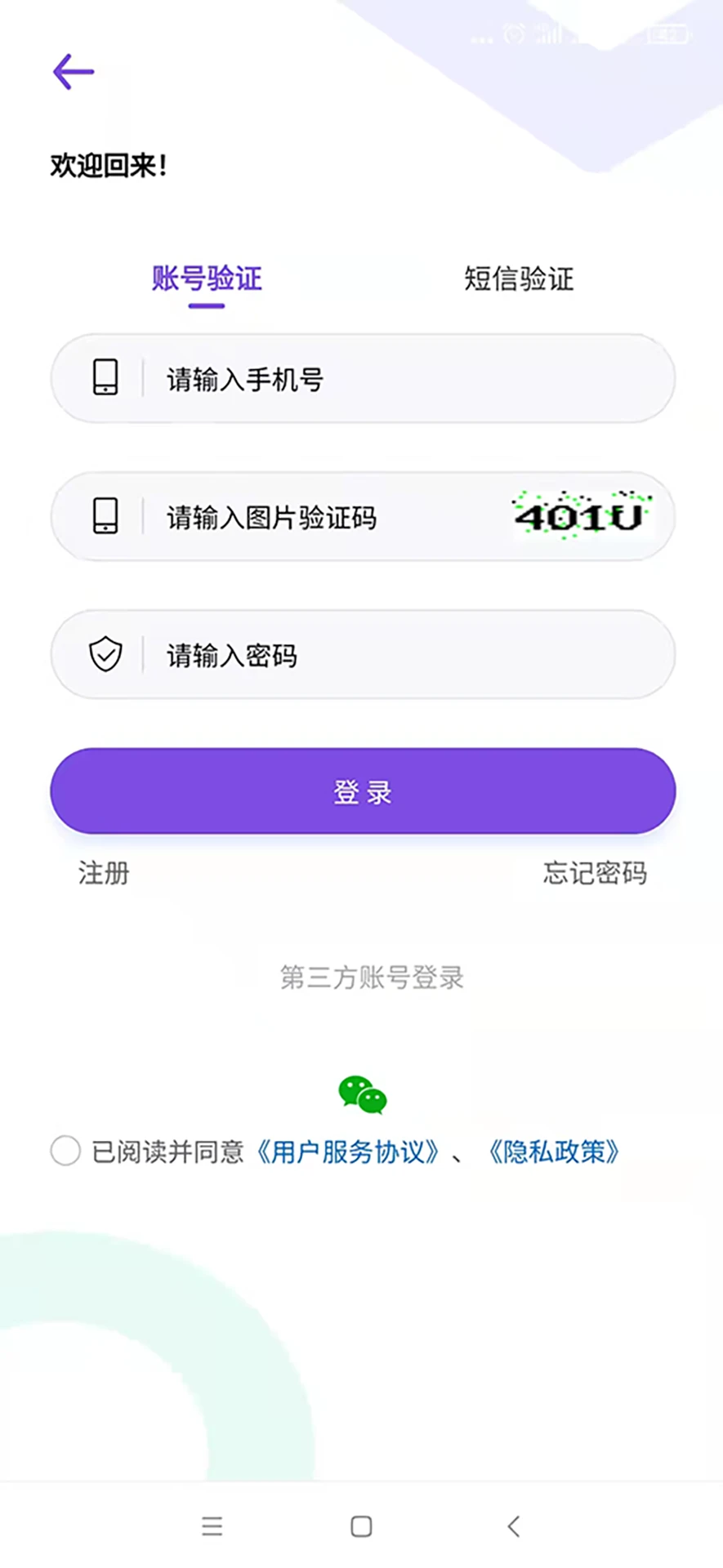Tap the phone icon in the mobile number field
The image size is (723, 1568).
point(105,378)
